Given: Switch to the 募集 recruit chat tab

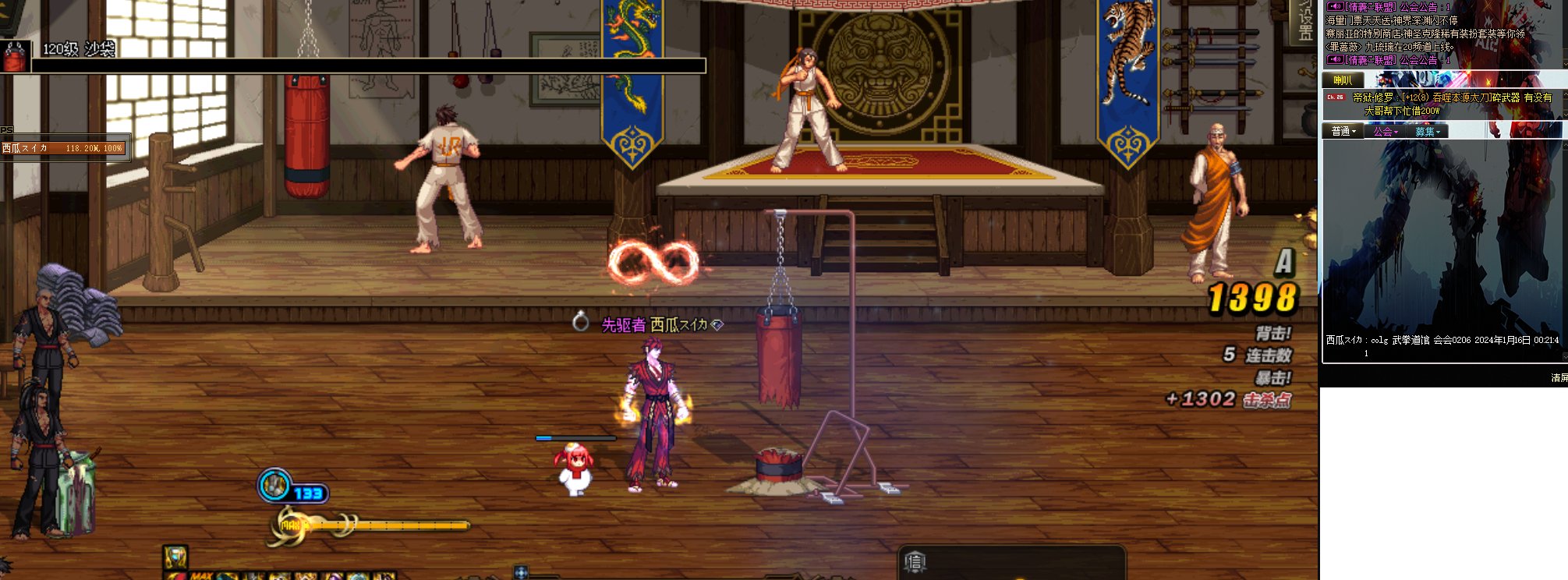Looking at the screenshot, I should pyautogui.click(x=1428, y=131).
